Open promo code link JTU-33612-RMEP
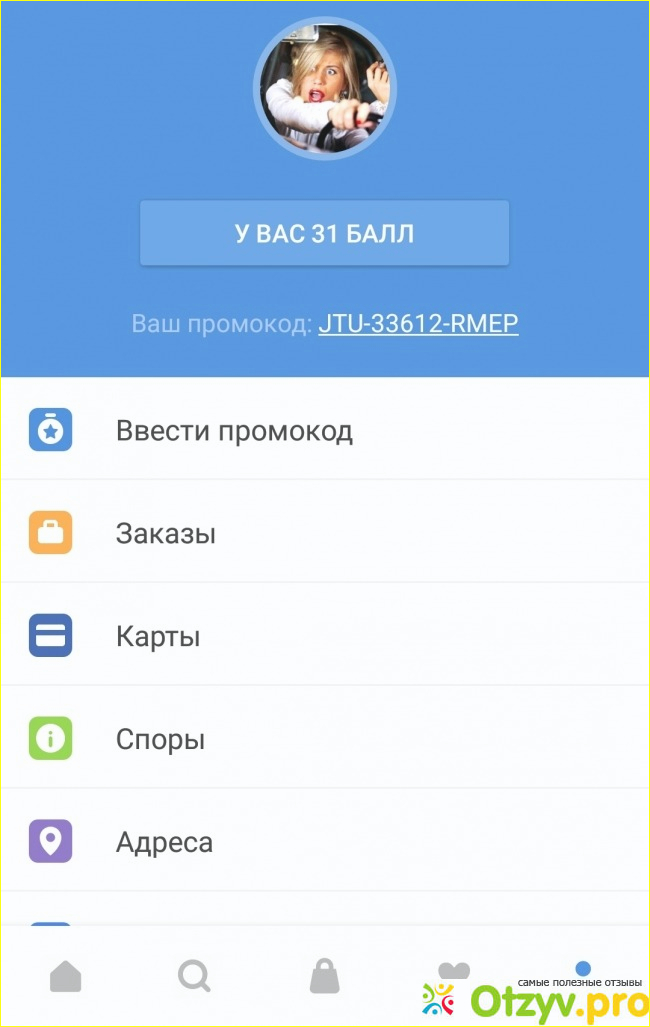The width and height of the screenshot is (650, 1027). pos(418,324)
